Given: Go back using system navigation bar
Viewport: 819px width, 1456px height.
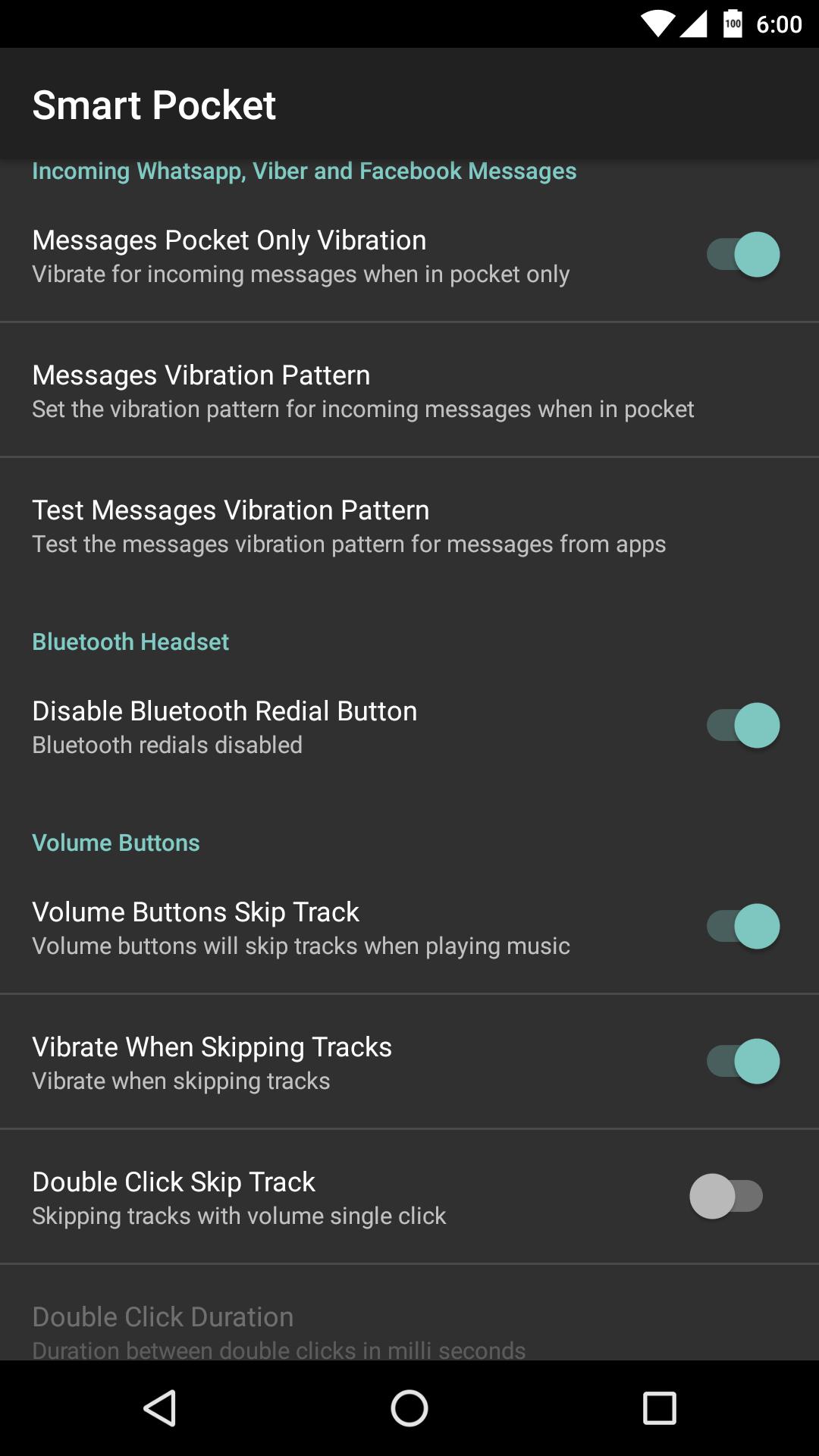Looking at the screenshot, I should click(160, 1408).
